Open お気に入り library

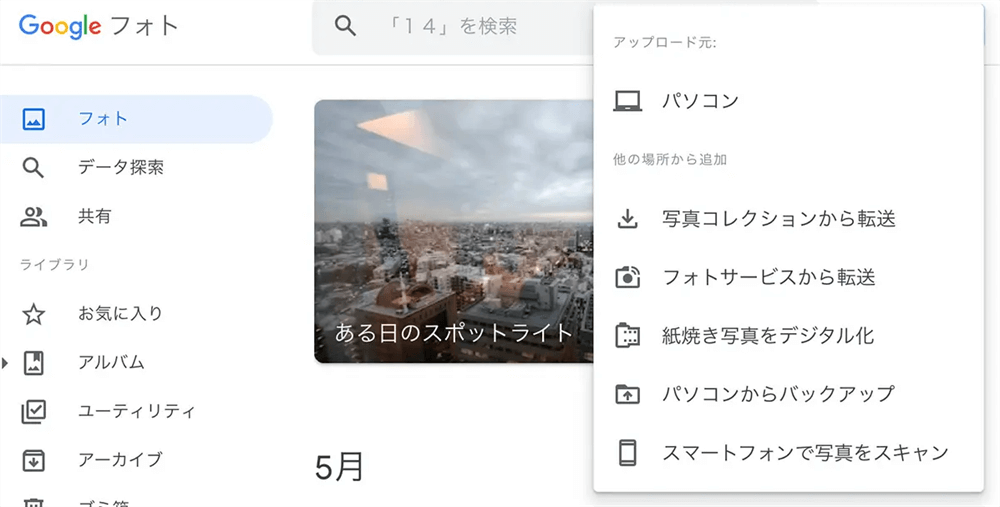pos(120,313)
